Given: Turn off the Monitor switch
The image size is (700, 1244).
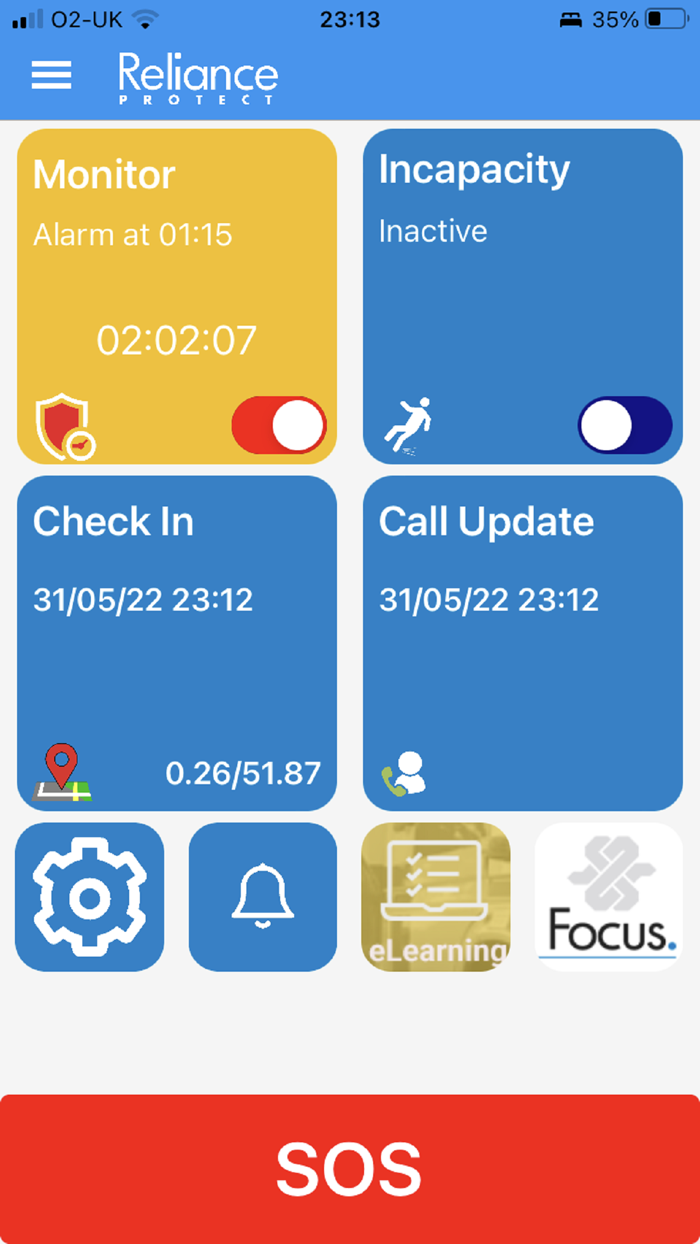Looking at the screenshot, I should (279, 425).
